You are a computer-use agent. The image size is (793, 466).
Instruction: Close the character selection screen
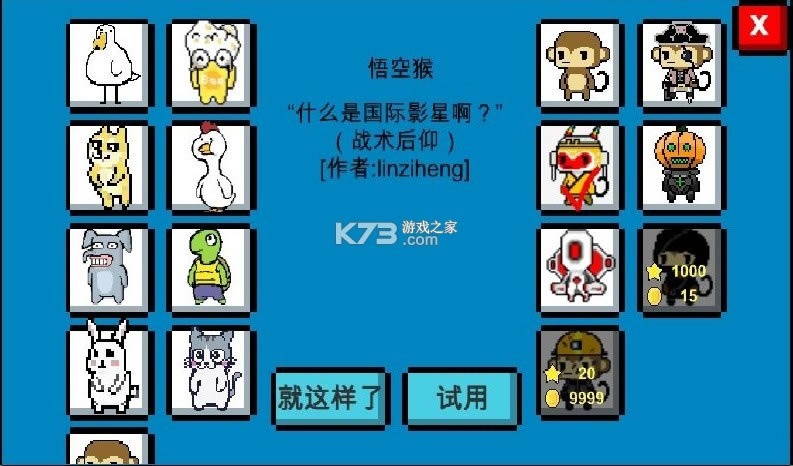pyautogui.click(x=760, y=27)
